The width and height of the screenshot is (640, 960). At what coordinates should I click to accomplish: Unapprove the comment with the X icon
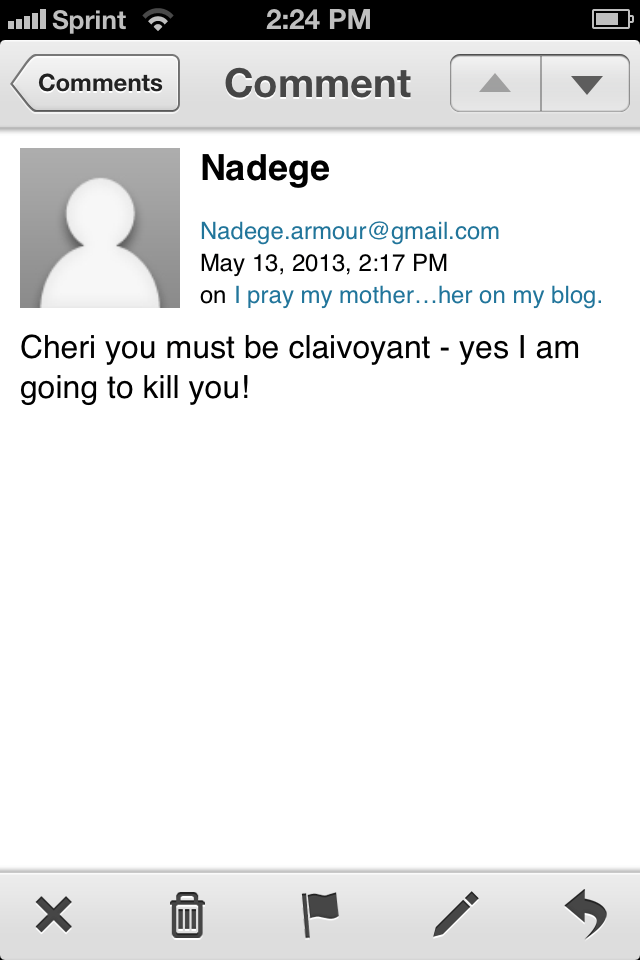tap(53, 915)
